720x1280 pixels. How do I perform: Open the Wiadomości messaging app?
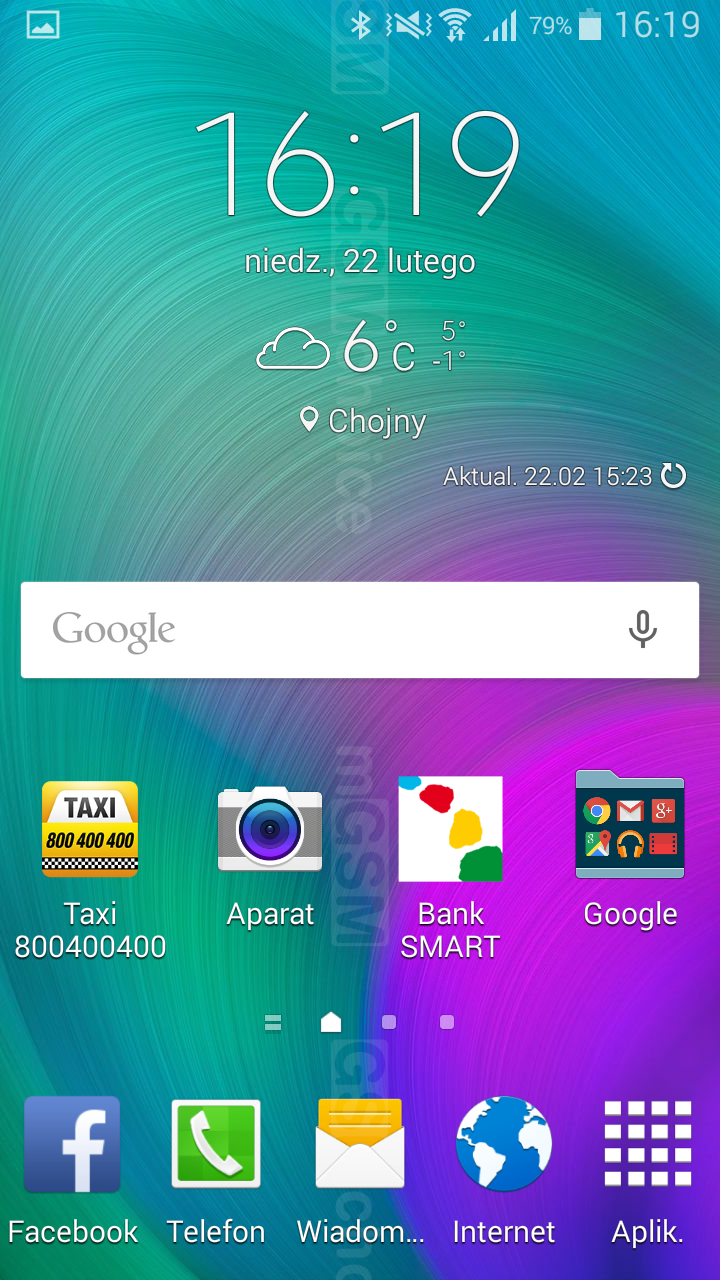(x=360, y=1145)
